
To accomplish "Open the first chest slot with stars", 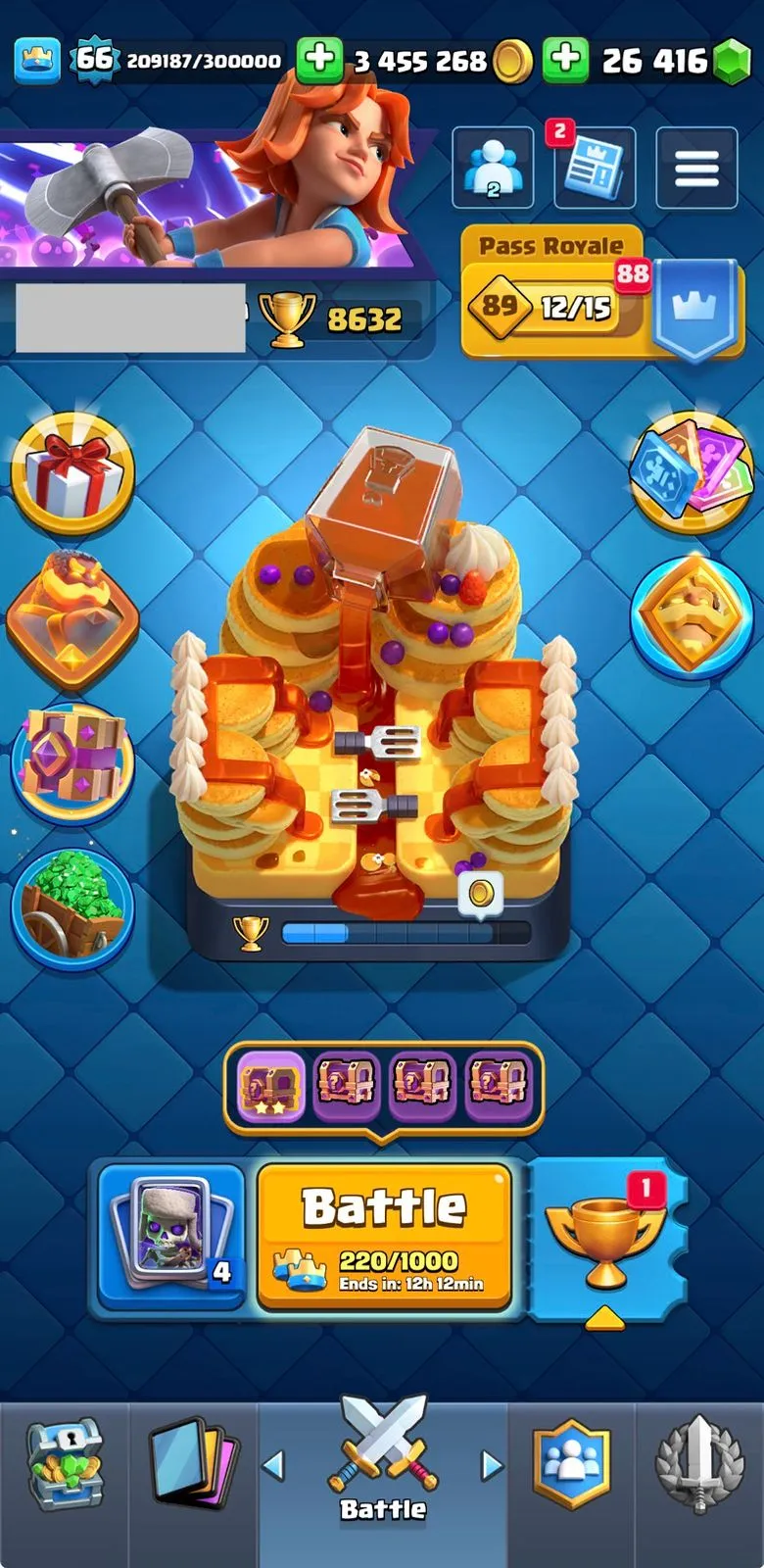I will point(271,1087).
